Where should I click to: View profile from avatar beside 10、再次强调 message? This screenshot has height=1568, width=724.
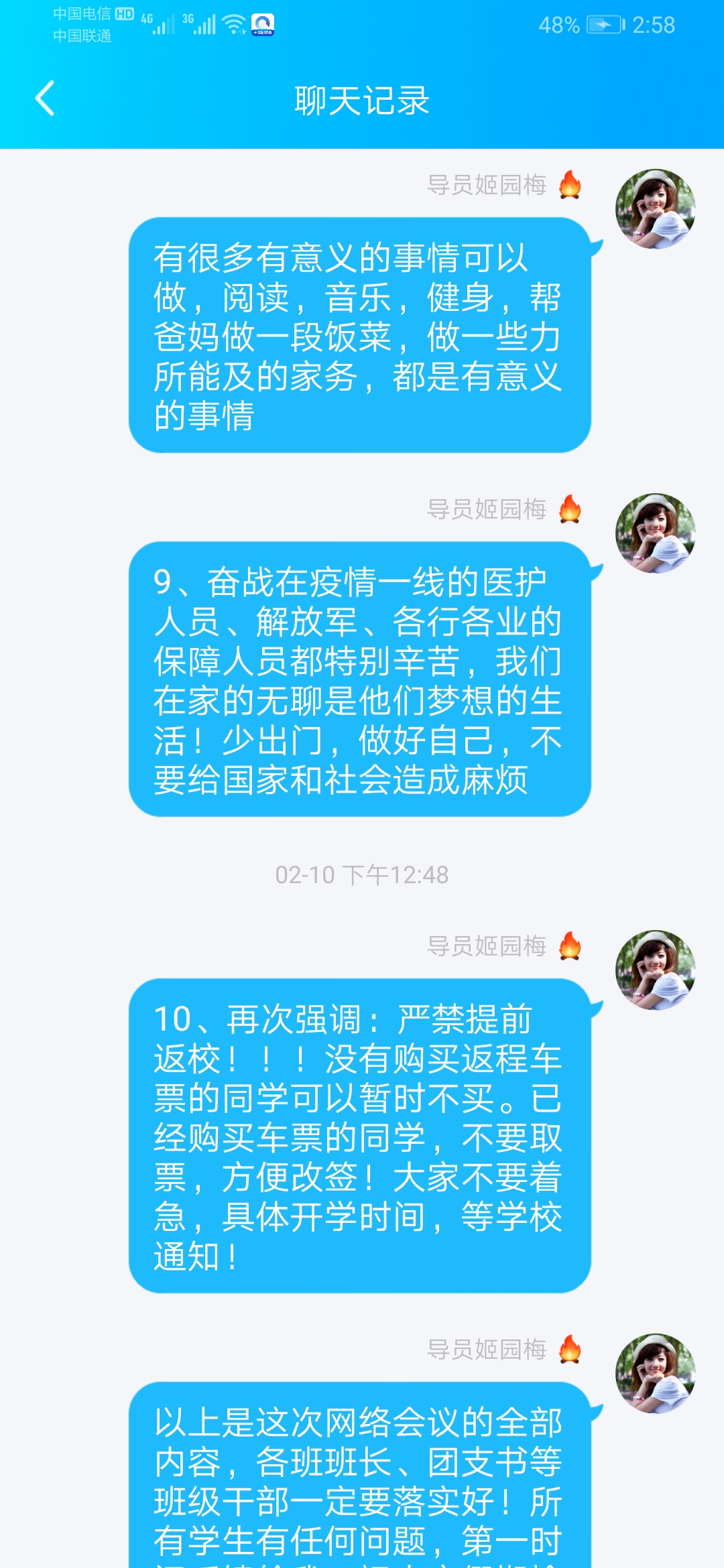tap(655, 970)
